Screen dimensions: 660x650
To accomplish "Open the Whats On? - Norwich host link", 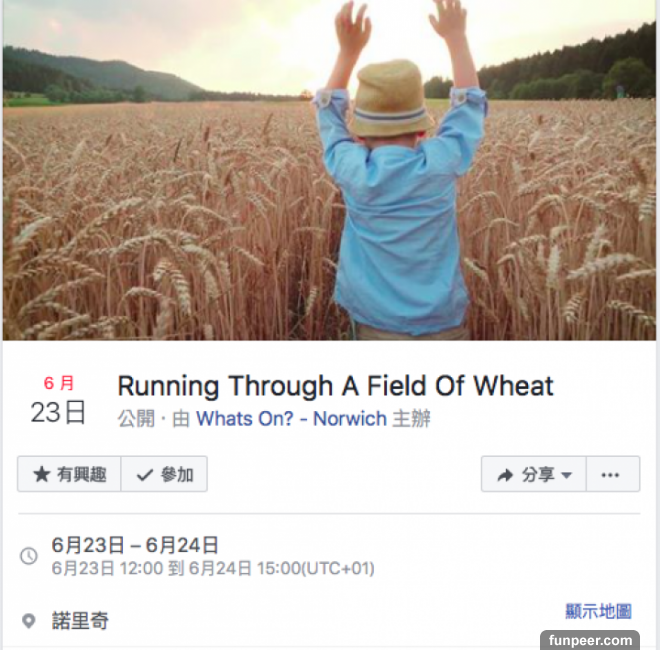I will click(291, 419).
